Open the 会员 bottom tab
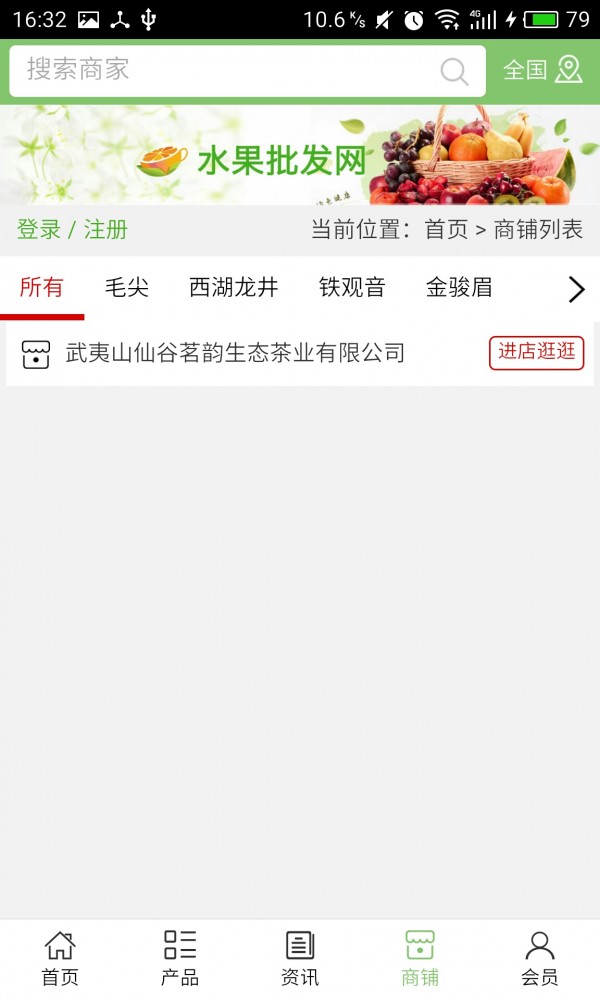This screenshot has height=1000, width=600. (540, 958)
